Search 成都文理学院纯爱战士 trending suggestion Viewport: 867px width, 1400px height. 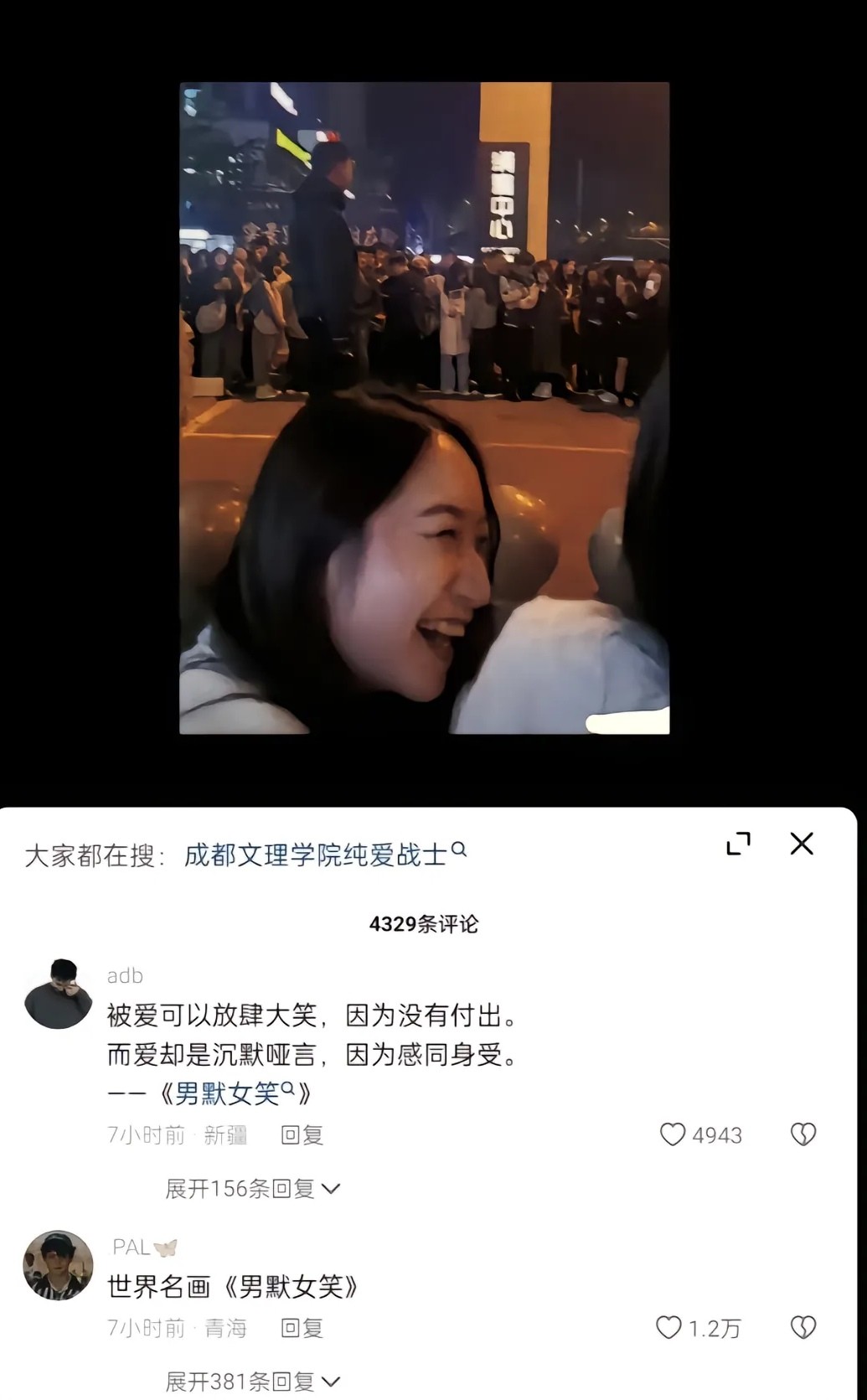[x=325, y=855]
